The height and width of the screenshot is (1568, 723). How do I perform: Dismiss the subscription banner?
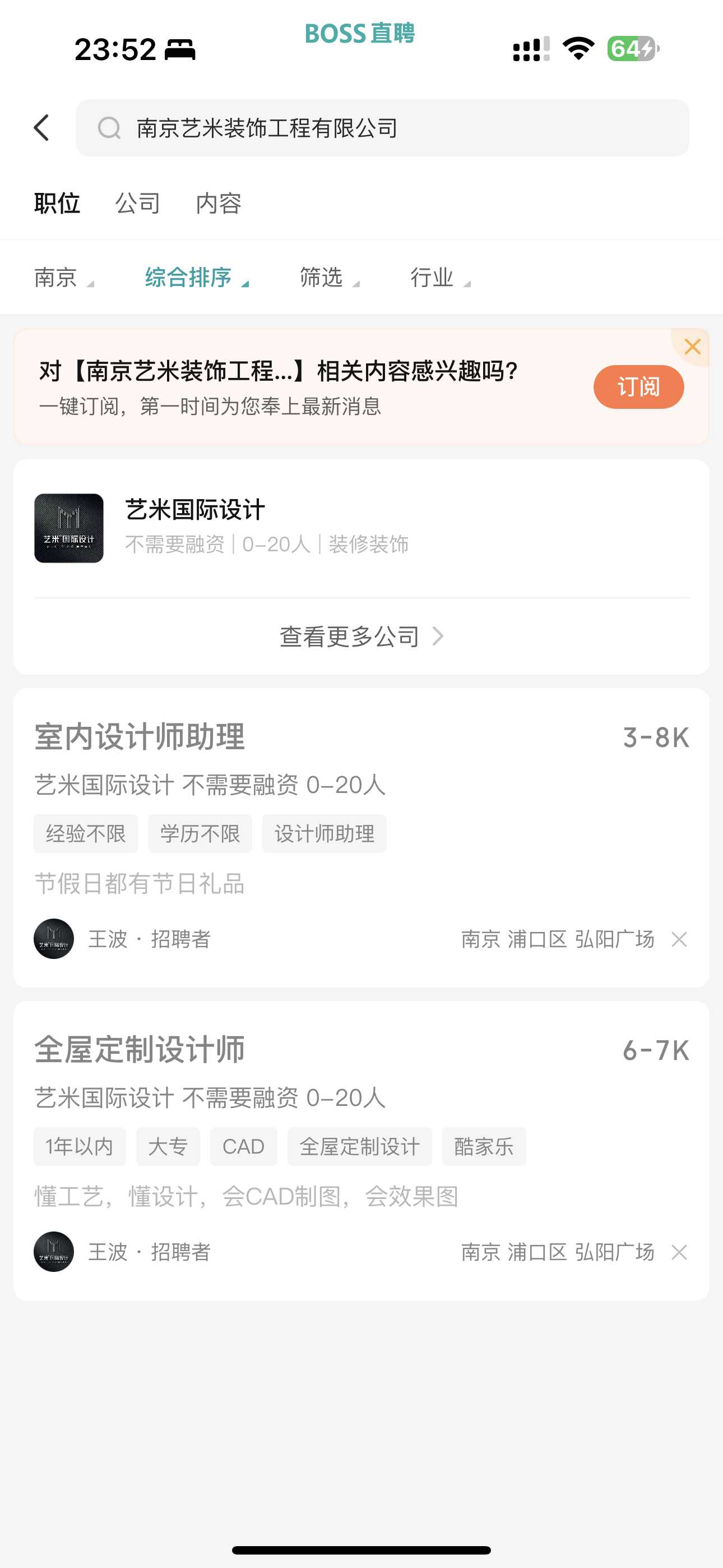pos(692,347)
